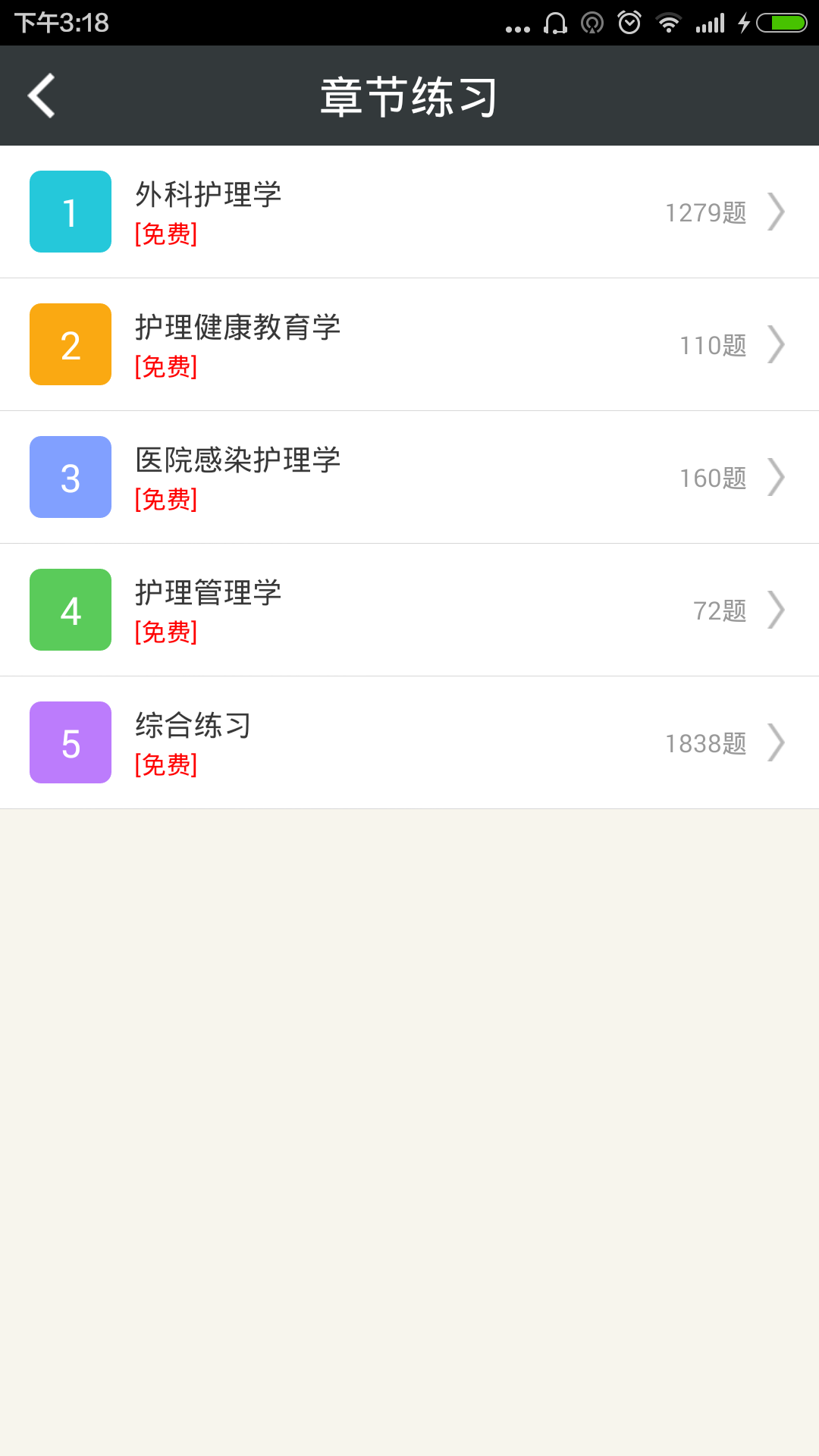Tap the 章节练习 title
Screen dimensions: 819x1456
pyautogui.click(x=409, y=96)
